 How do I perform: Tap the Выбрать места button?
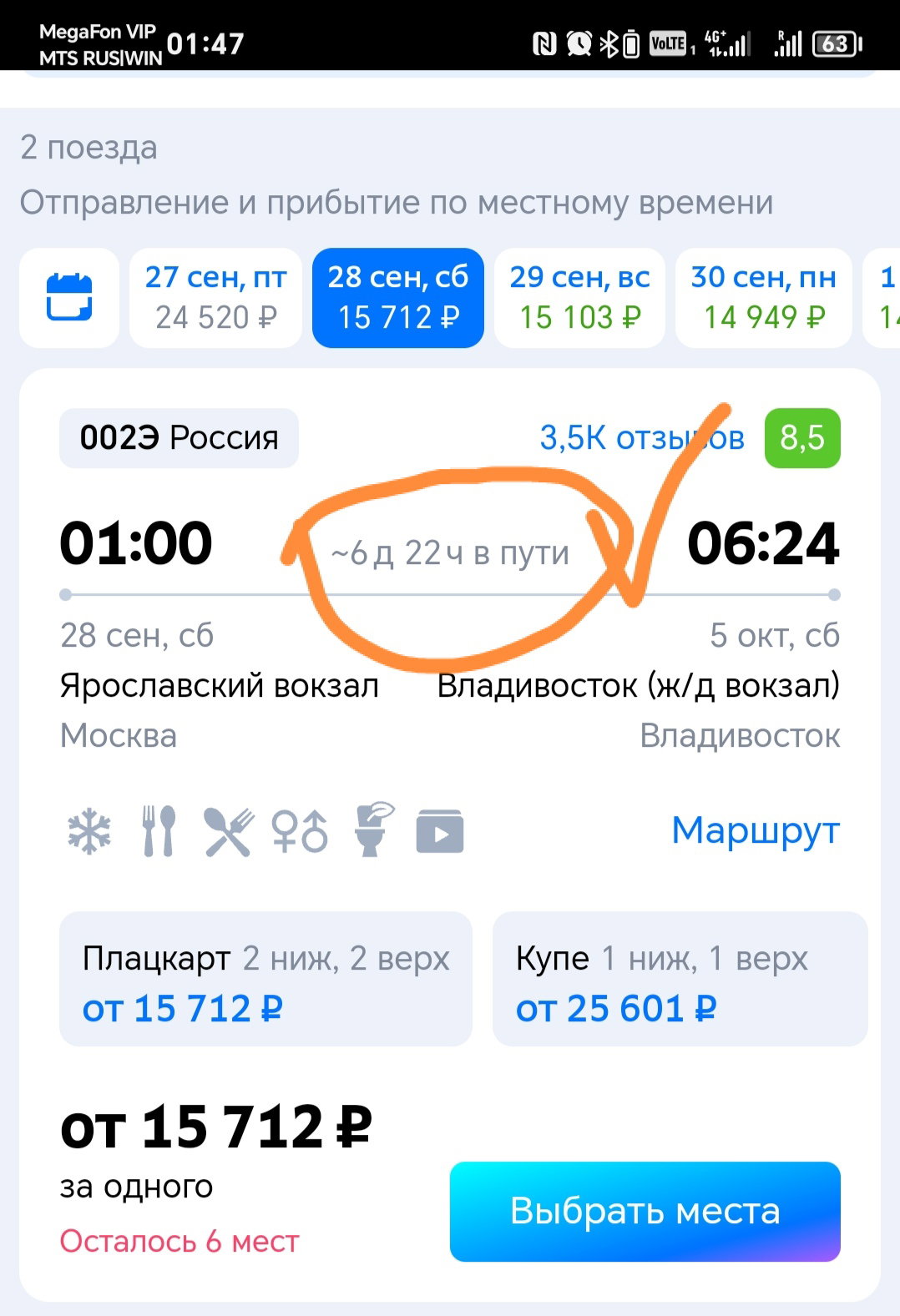click(x=645, y=1211)
